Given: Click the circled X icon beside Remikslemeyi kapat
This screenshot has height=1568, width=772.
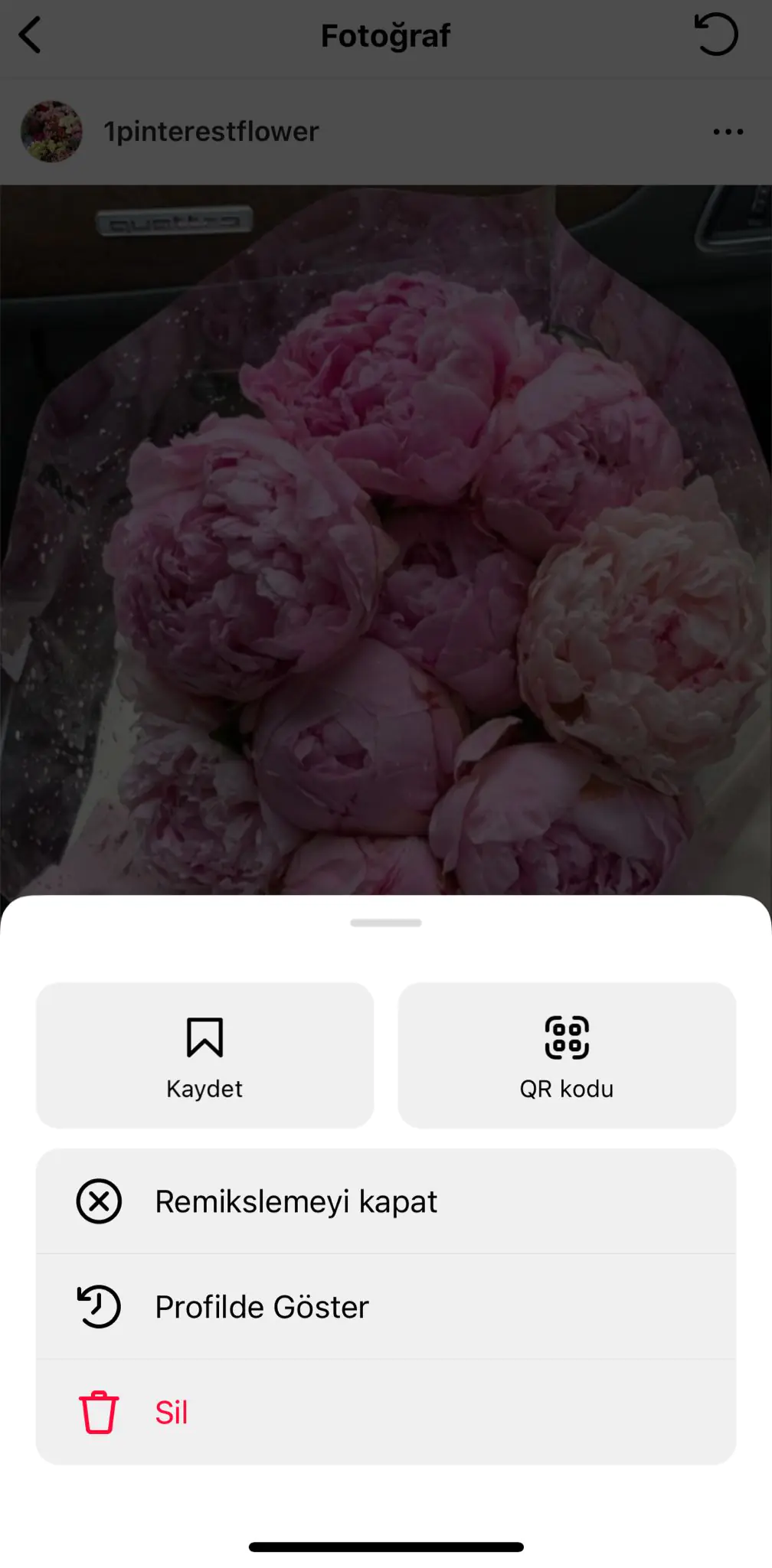Looking at the screenshot, I should (x=98, y=1201).
